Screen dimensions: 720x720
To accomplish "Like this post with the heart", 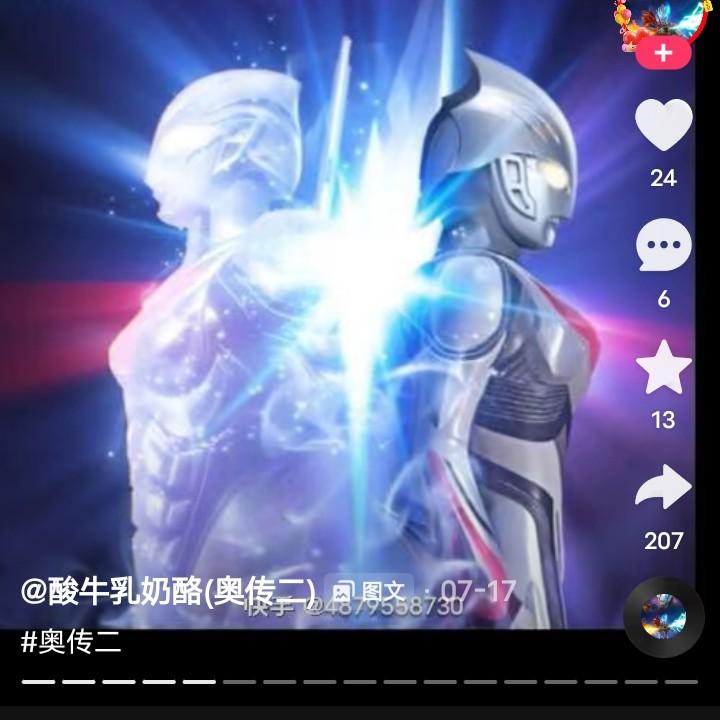I will [664, 125].
